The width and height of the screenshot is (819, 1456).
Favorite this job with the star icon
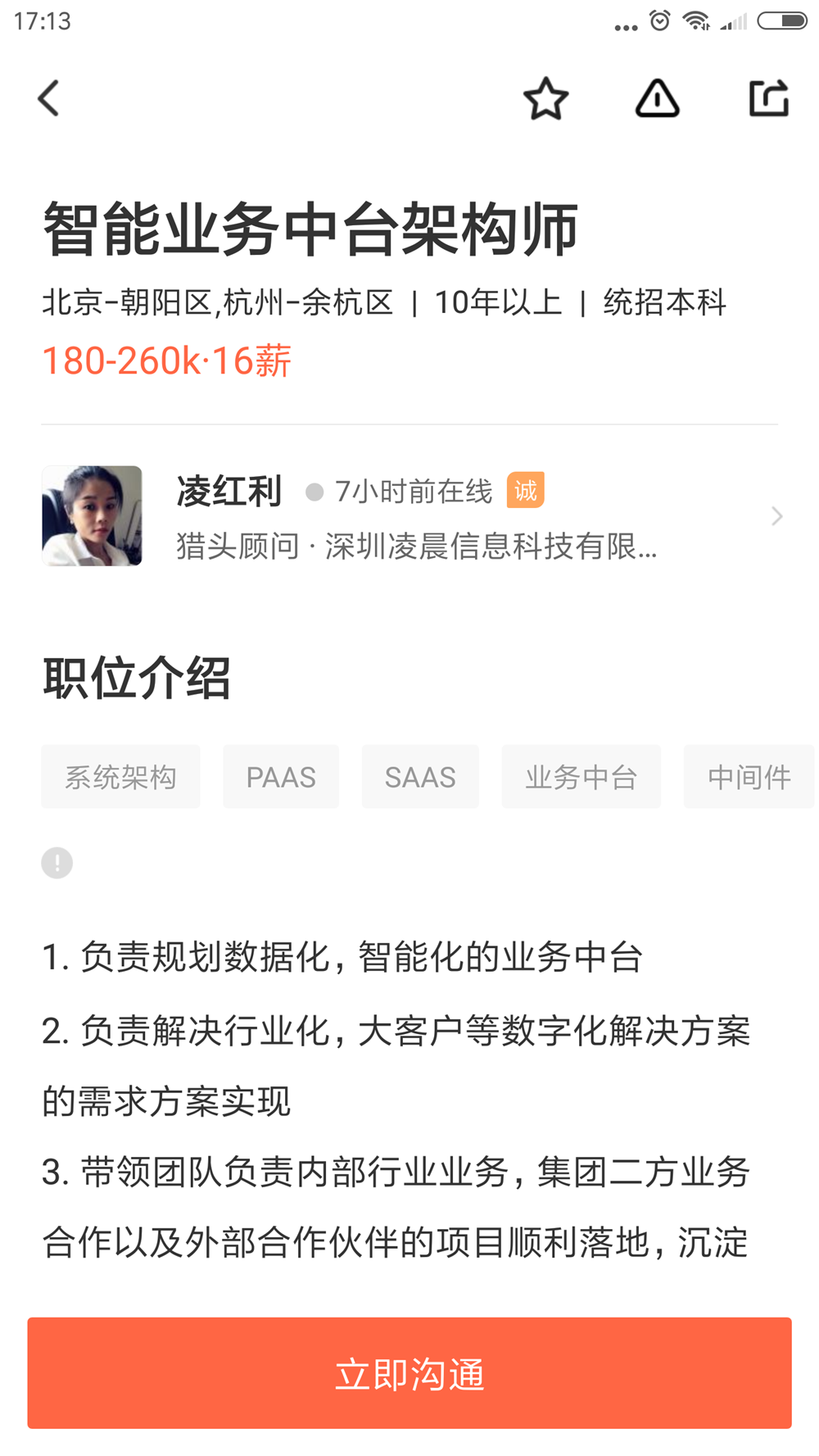pos(545,99)
